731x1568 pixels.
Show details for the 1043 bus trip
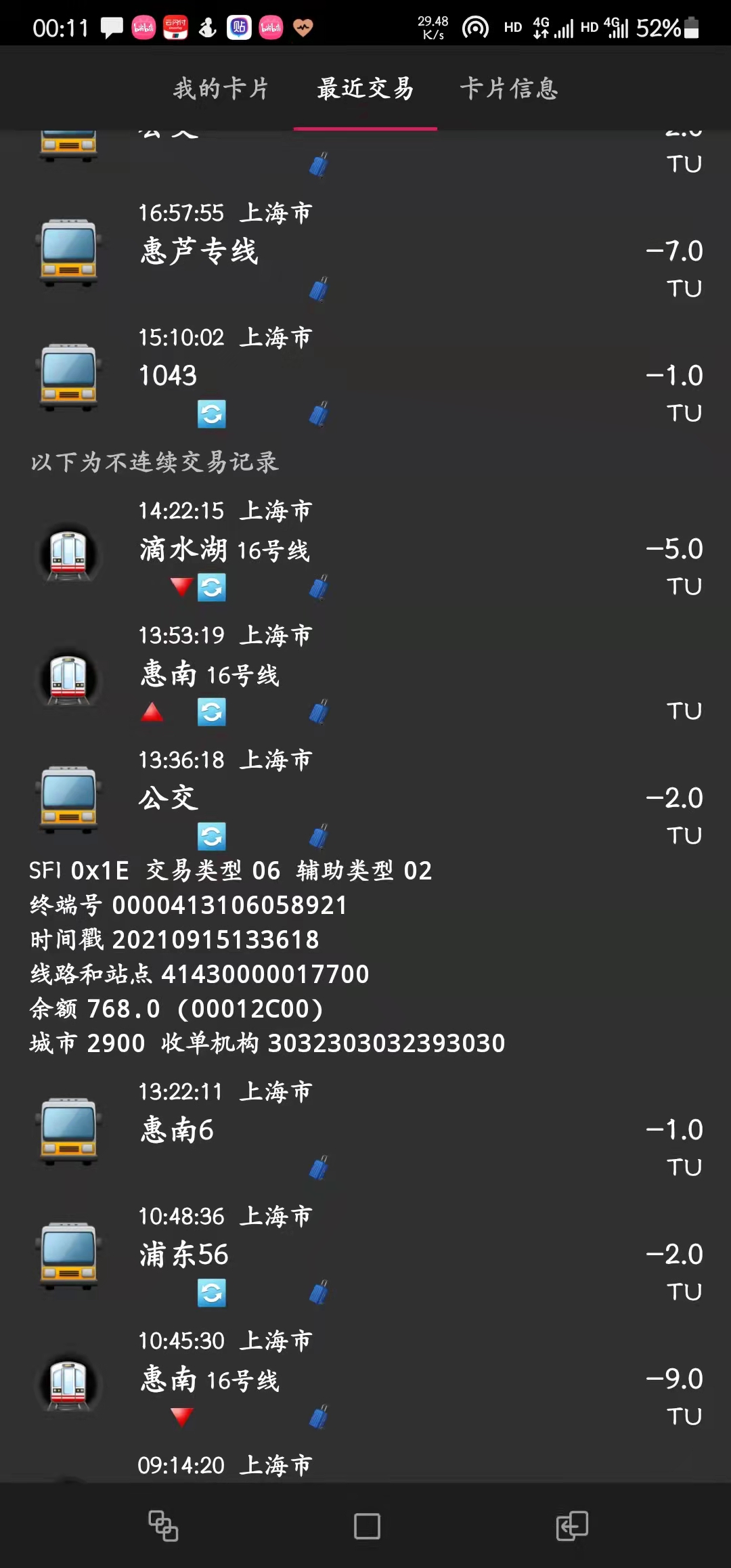point(365,376)
